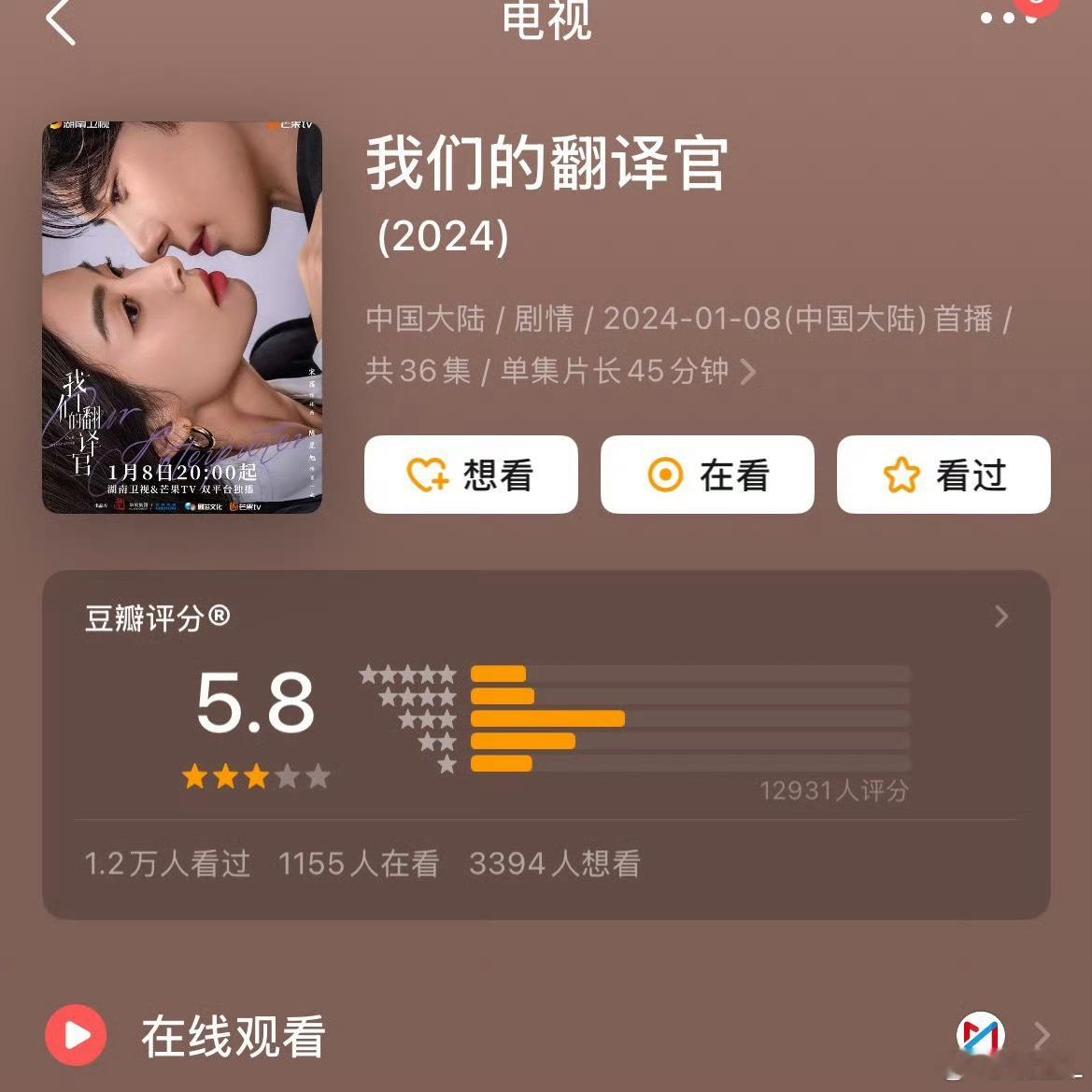Screen dimensions: 1092x1092
Task: Open the 我们的翻译官 poster image
Action: 182,318
